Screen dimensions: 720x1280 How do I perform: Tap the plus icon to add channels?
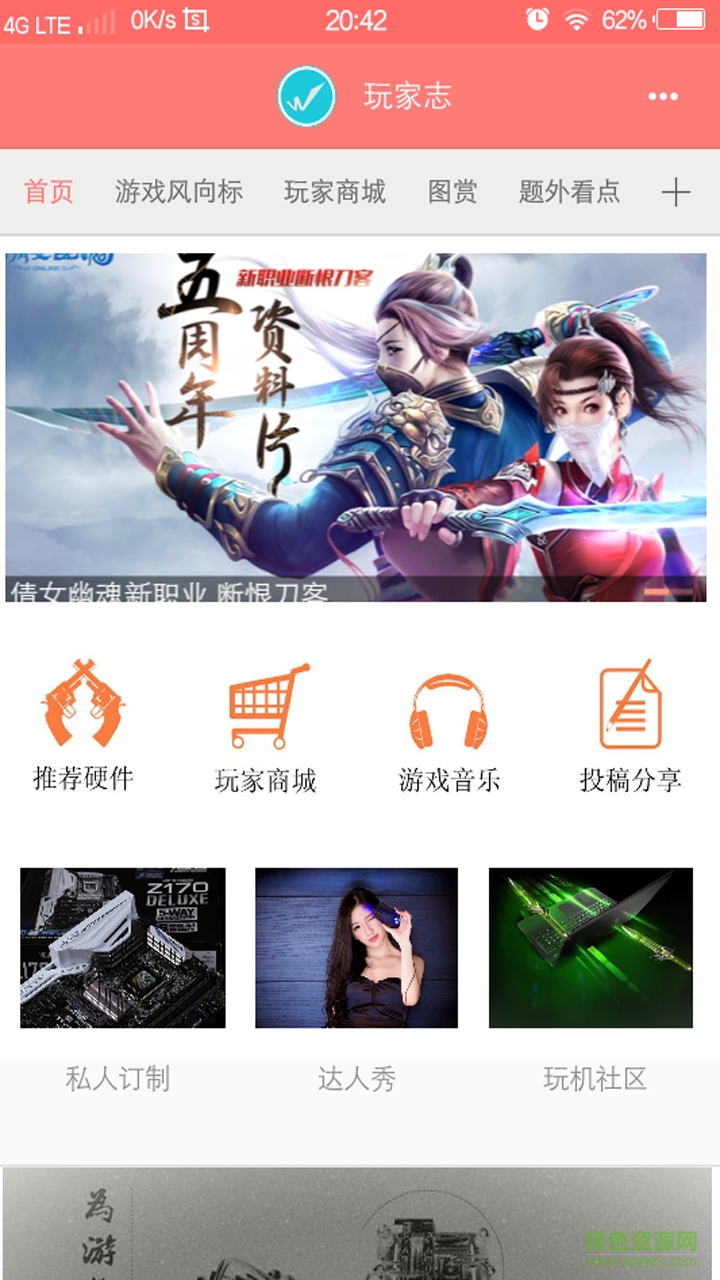(x=676, y=192)
